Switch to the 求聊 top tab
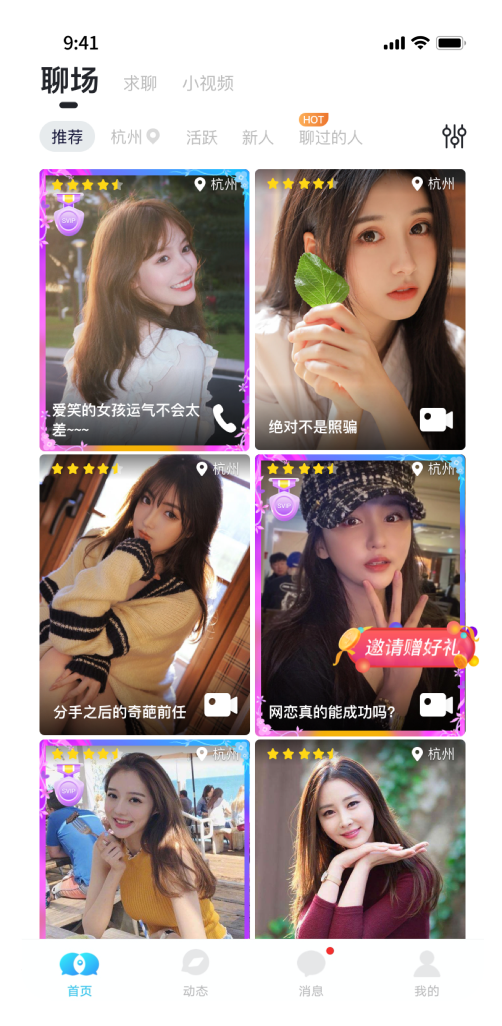 click(x=140, y=84)
